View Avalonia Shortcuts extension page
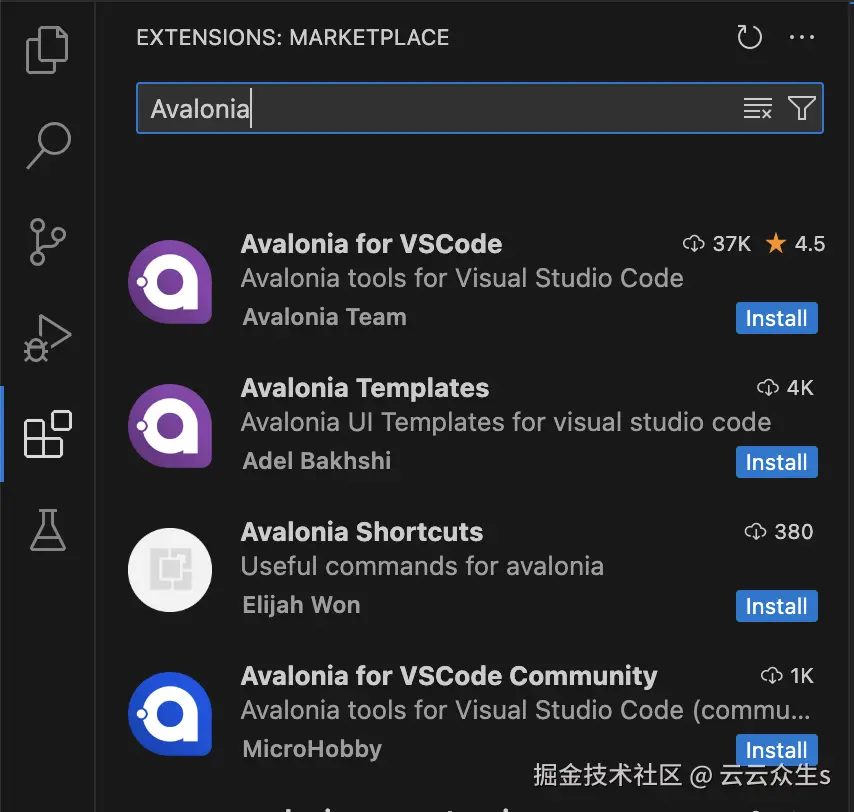Viewport: 854px width, 812px height. click(x=361, y=532)
